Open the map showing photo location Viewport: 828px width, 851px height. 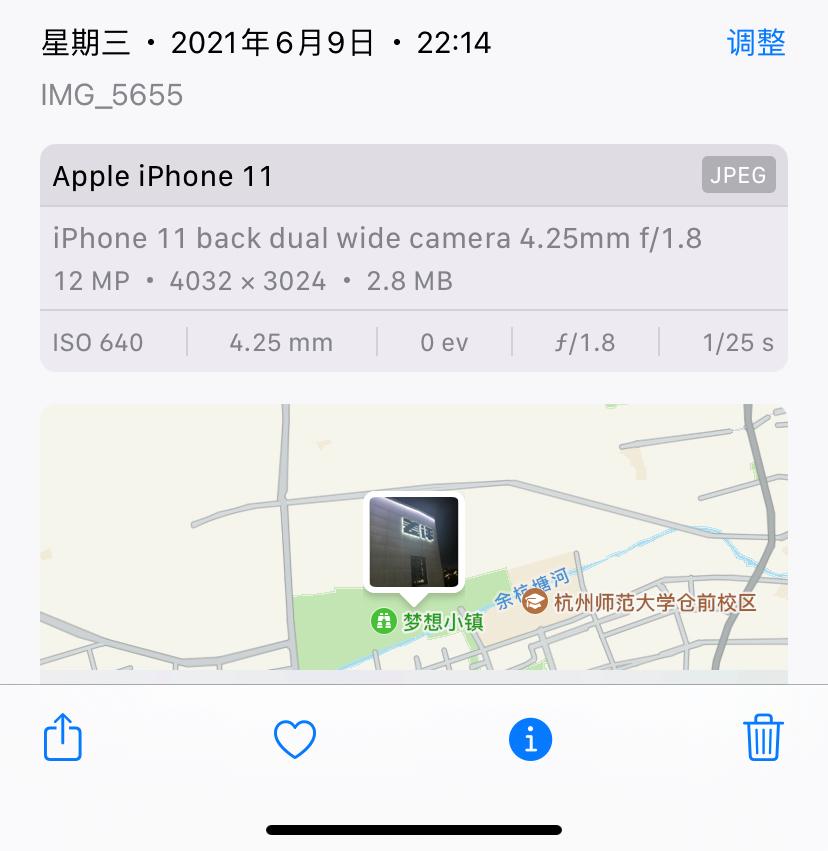413,470
